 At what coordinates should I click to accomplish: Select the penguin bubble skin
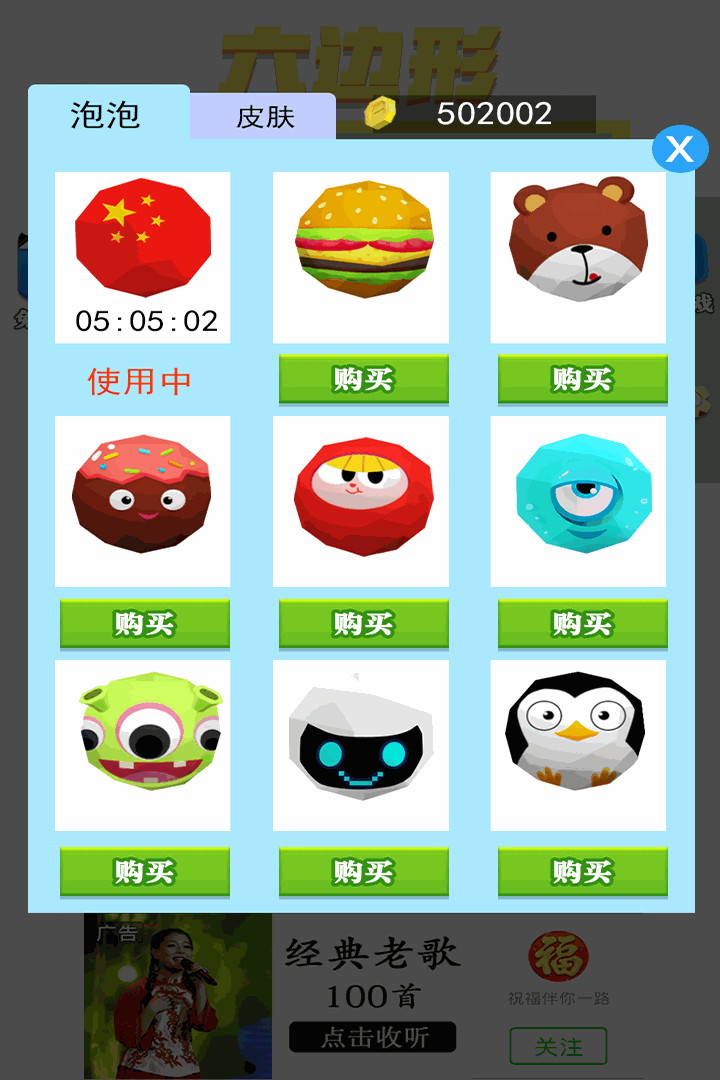tap(580, 745)
